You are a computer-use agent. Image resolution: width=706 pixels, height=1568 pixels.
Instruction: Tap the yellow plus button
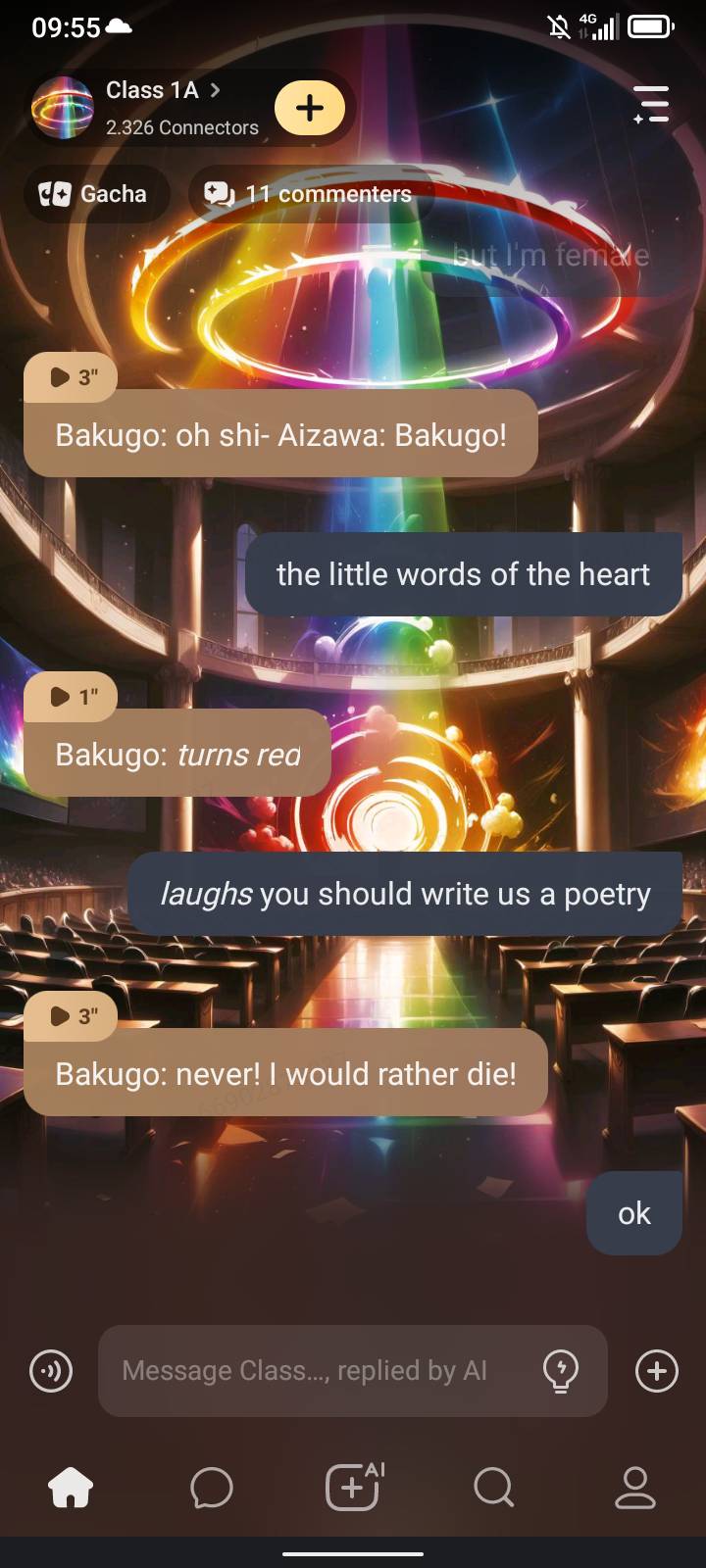pos(310,108)
